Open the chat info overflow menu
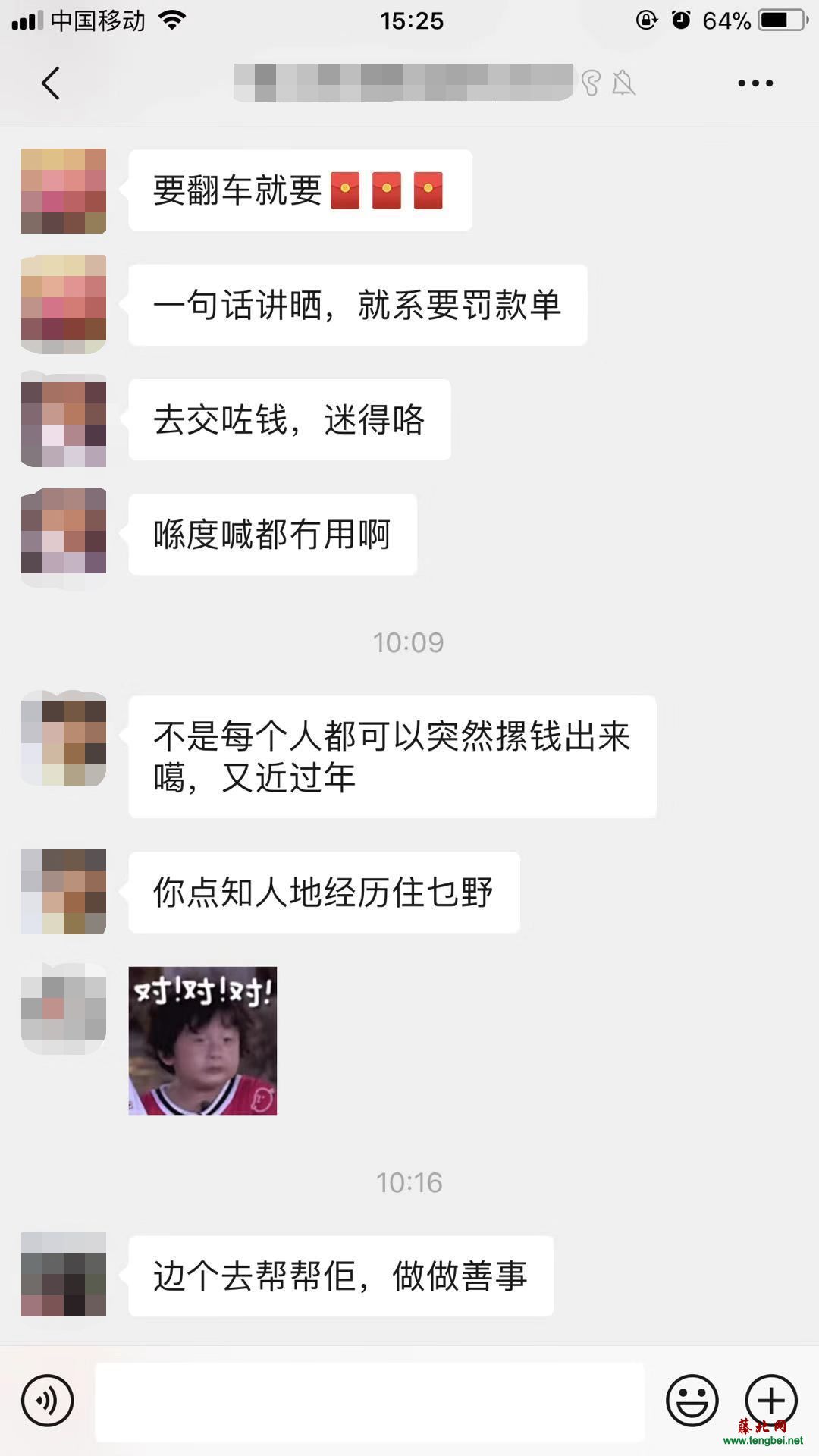Screen dimensions: 819x1456 coord(755,83)
